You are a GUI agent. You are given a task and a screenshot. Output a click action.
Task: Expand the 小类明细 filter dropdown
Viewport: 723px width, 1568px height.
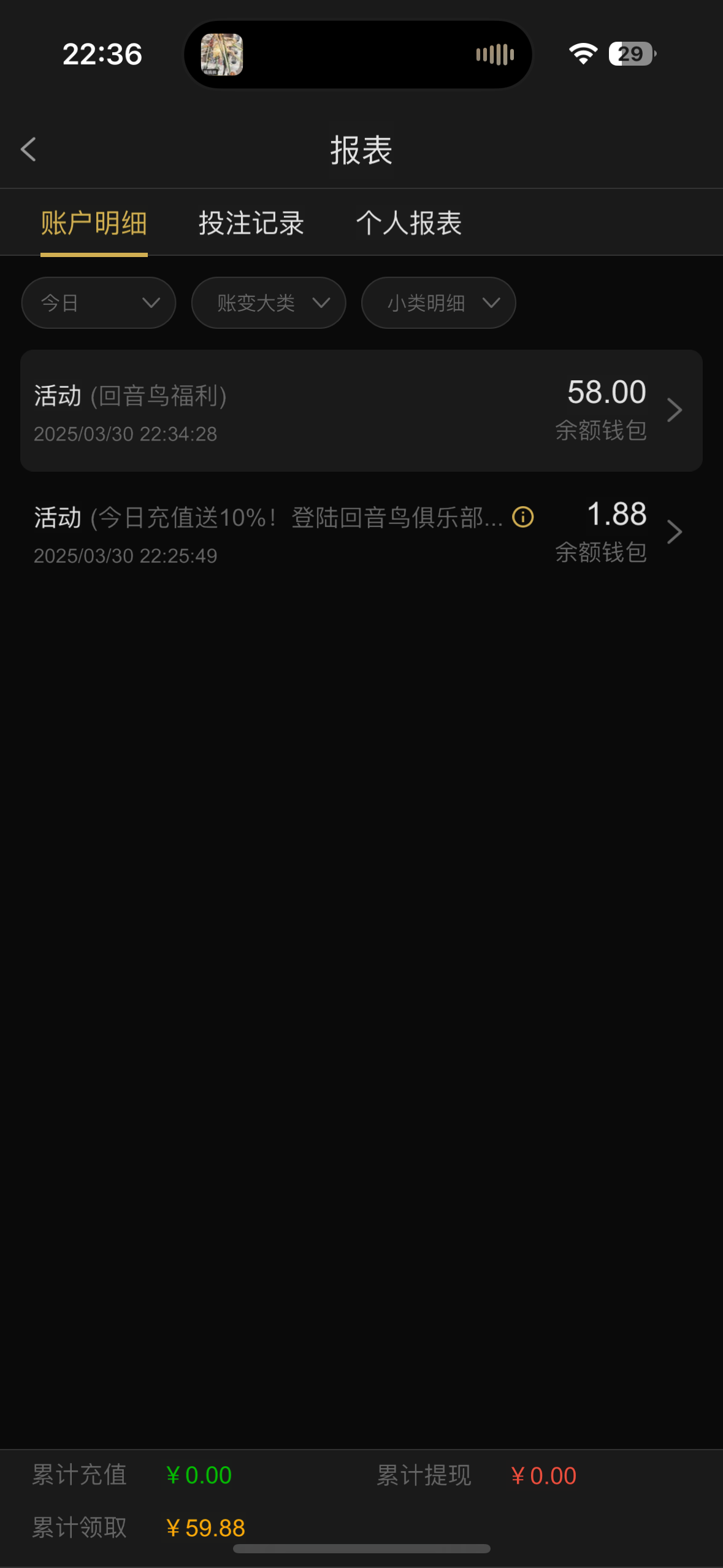click(x=438, y=302)
